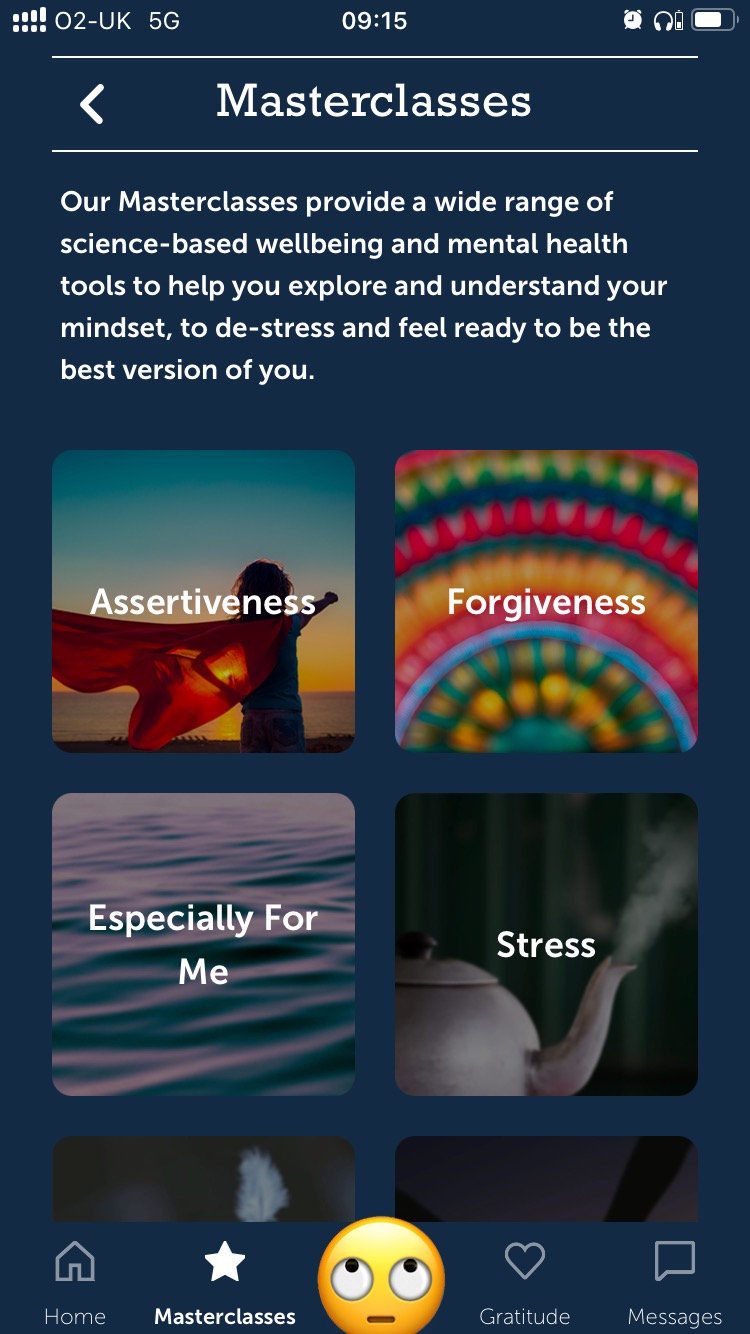750x1334 pixels.
Task: Open the Assertiveness masterclass
Action: pyautogui.click(x=203, y=601)
